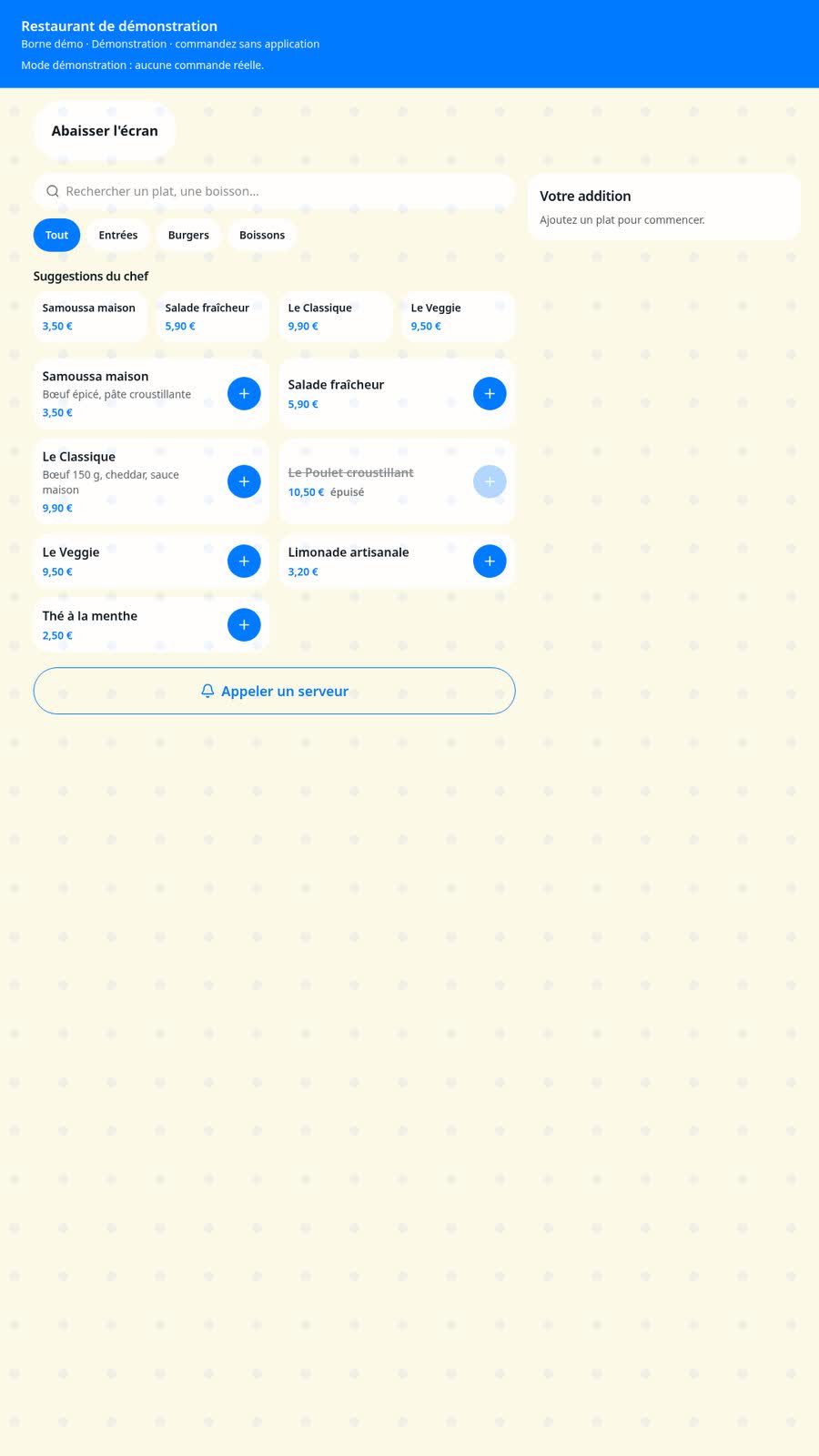The image size is (819, 1456).
Task: Add Limonade artisanale to the order
Action: 490,561
